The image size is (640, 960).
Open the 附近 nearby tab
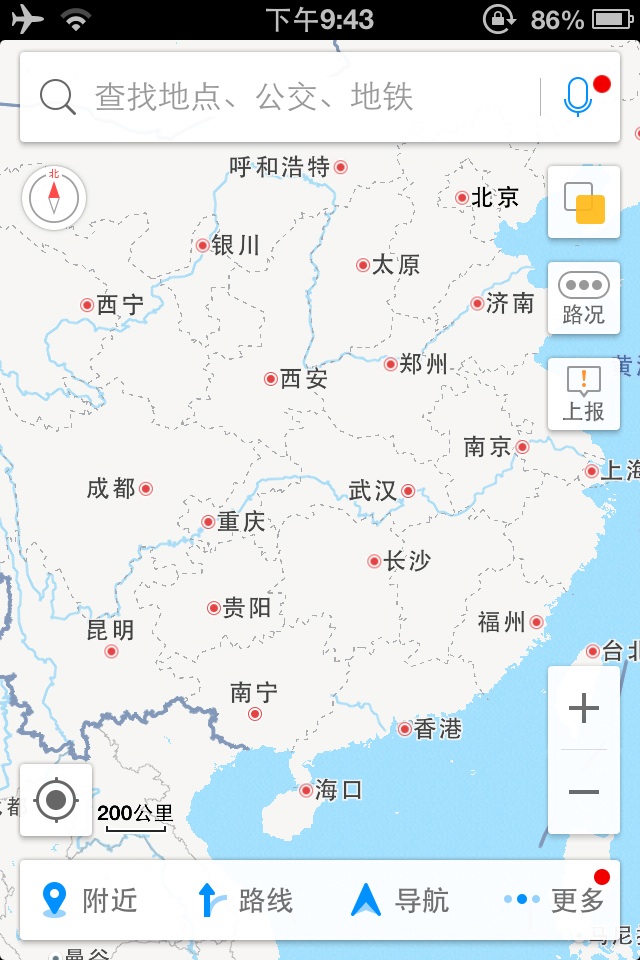click(x=90, y=900)
